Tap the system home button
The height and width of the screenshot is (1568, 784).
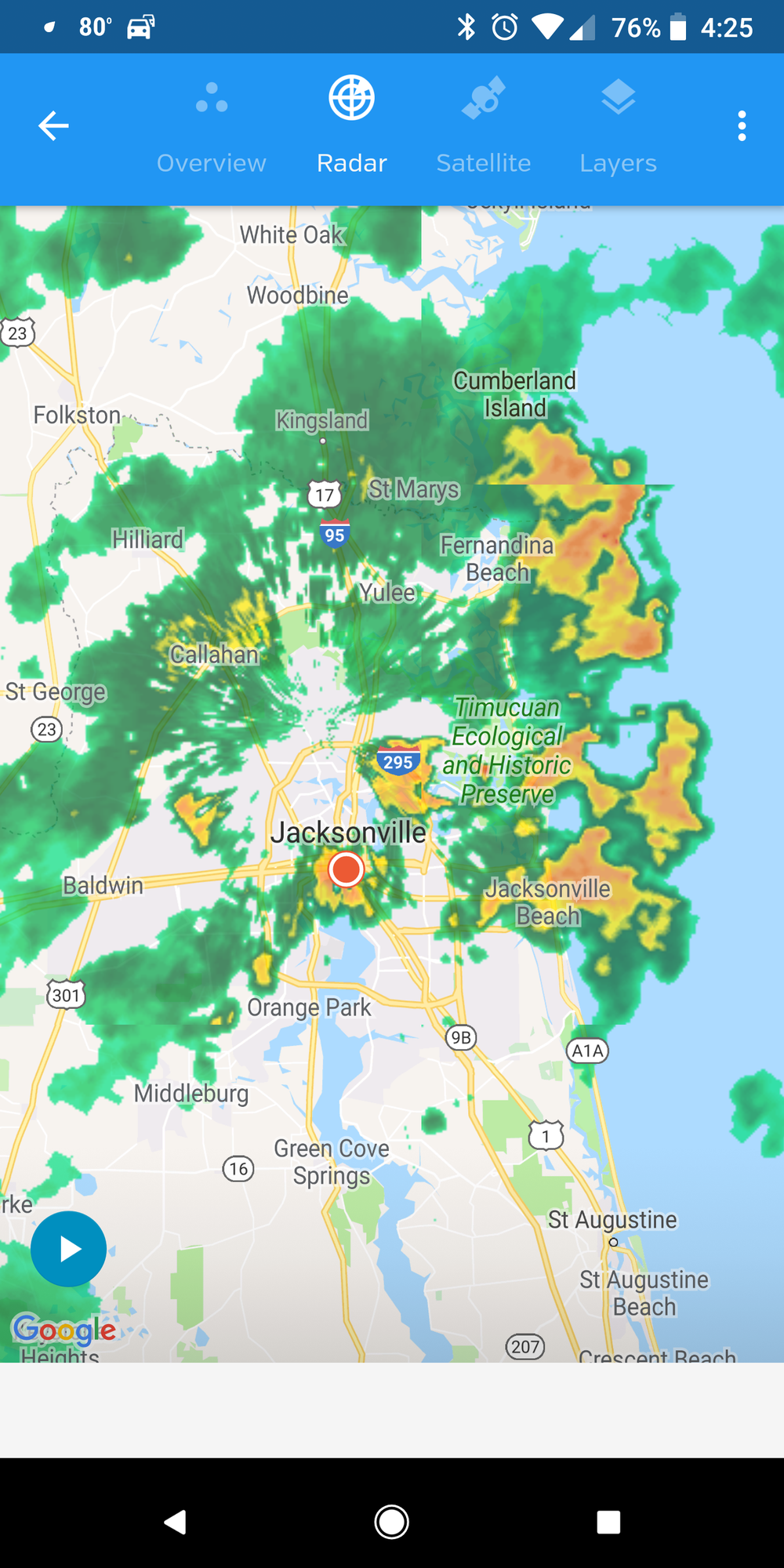[x=391, y=1522]
